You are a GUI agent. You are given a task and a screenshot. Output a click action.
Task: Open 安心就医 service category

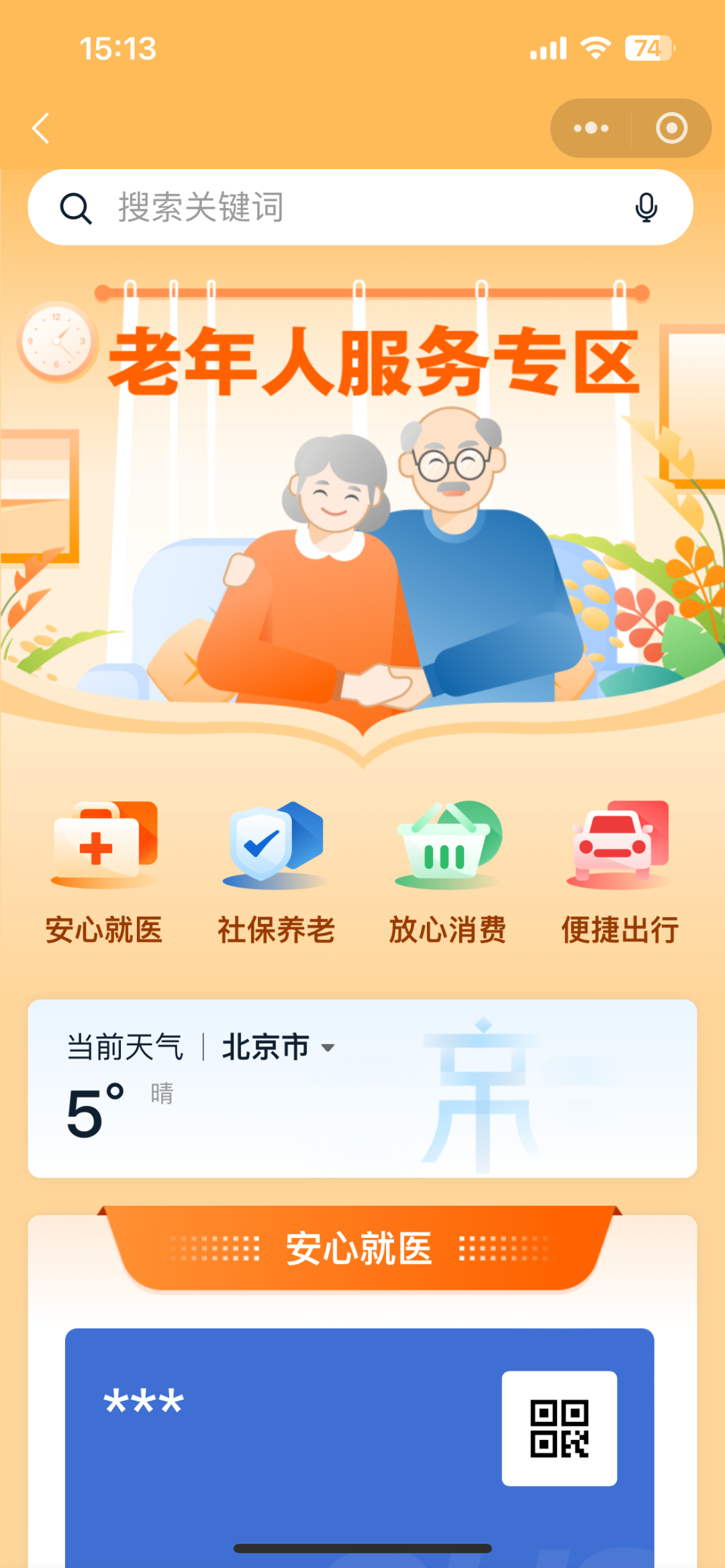tap(104, 872)
